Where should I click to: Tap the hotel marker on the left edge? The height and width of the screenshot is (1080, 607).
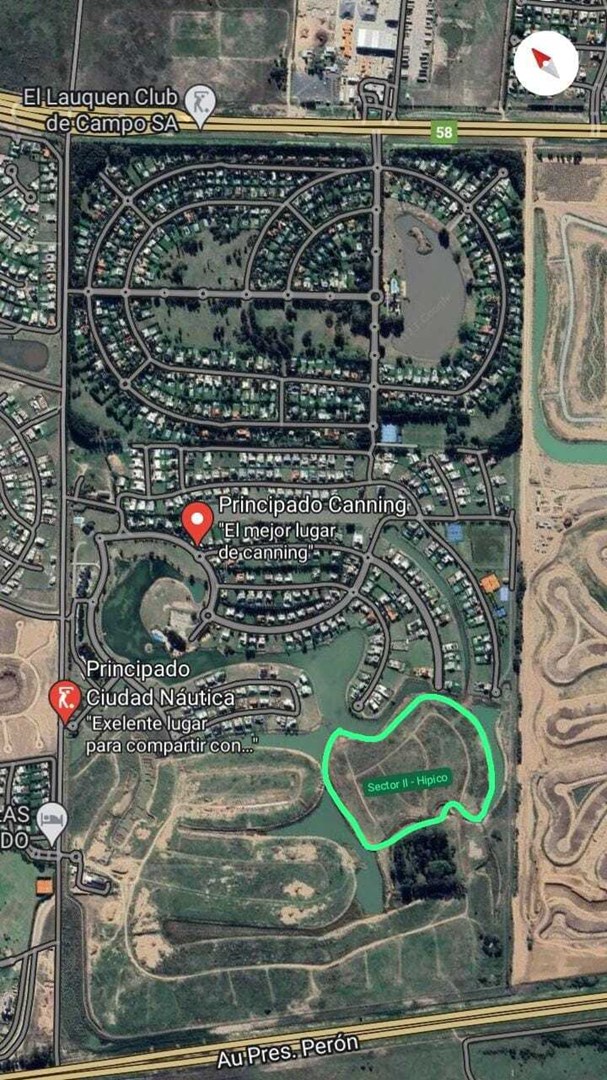(x=51, y=822)
